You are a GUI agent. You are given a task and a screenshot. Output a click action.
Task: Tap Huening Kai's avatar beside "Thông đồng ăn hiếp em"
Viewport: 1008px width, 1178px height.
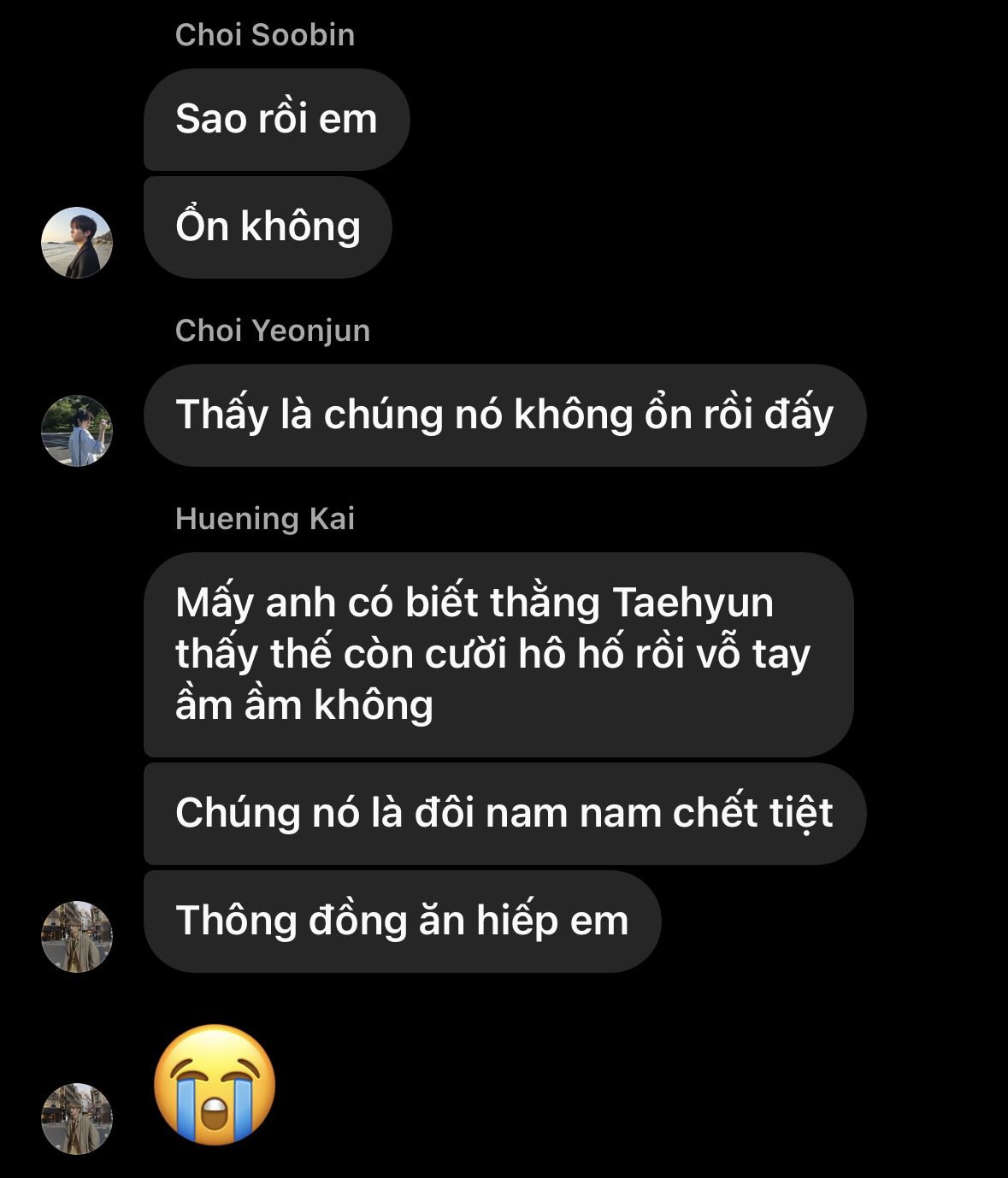click(x=77, y=937)
